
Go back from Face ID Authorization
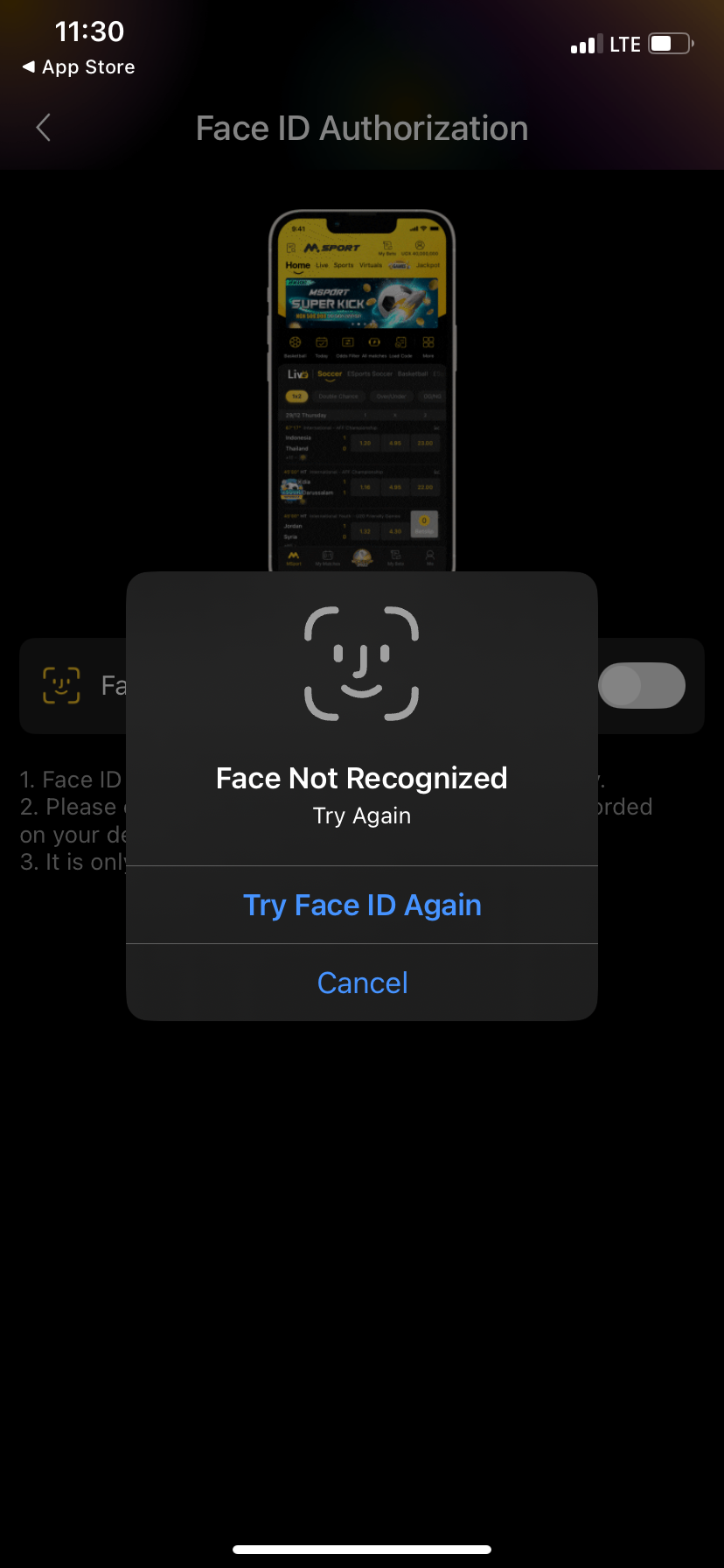43,128
